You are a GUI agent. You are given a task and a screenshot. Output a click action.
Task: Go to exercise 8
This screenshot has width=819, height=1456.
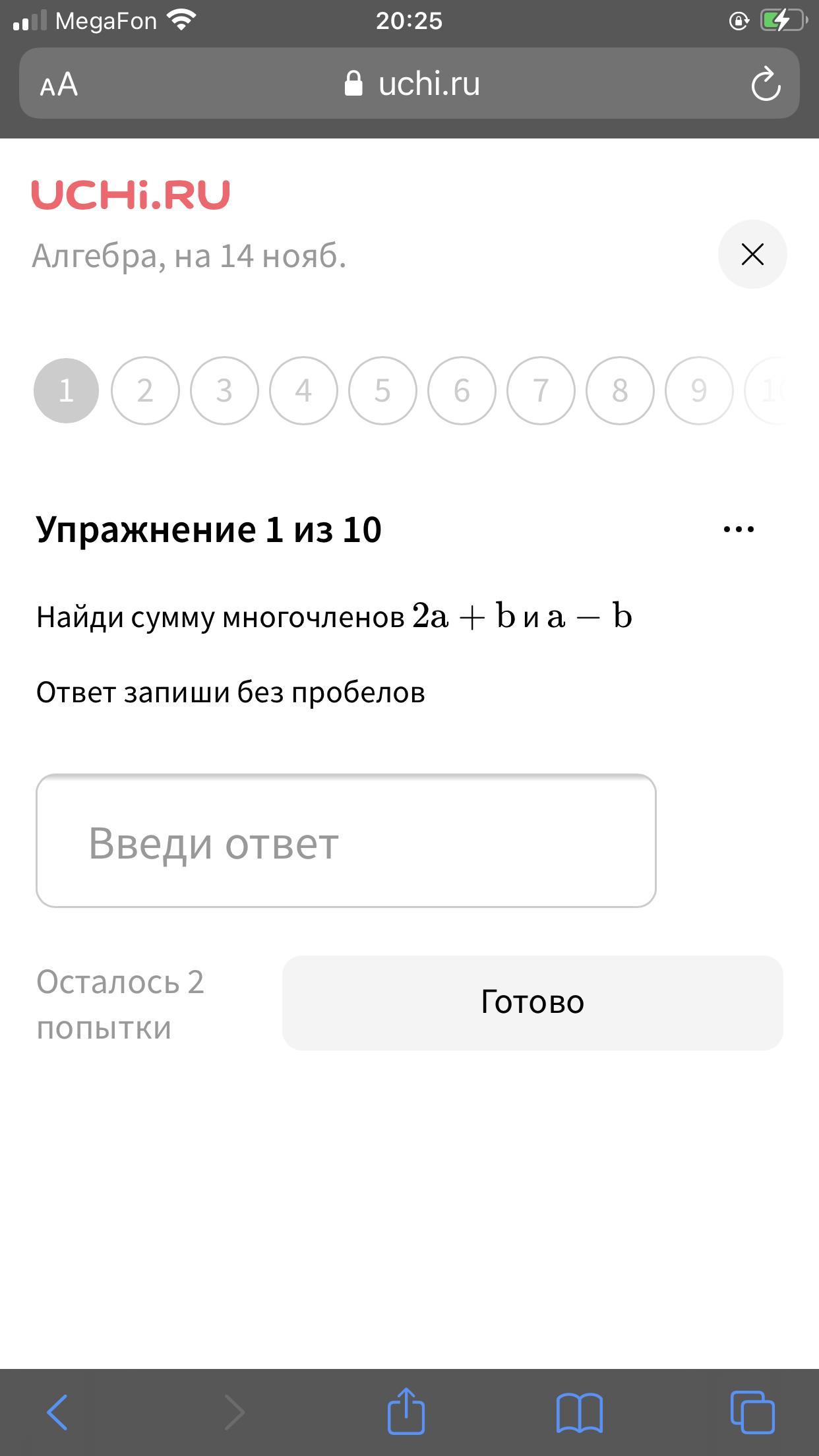(x=620, y=390)
